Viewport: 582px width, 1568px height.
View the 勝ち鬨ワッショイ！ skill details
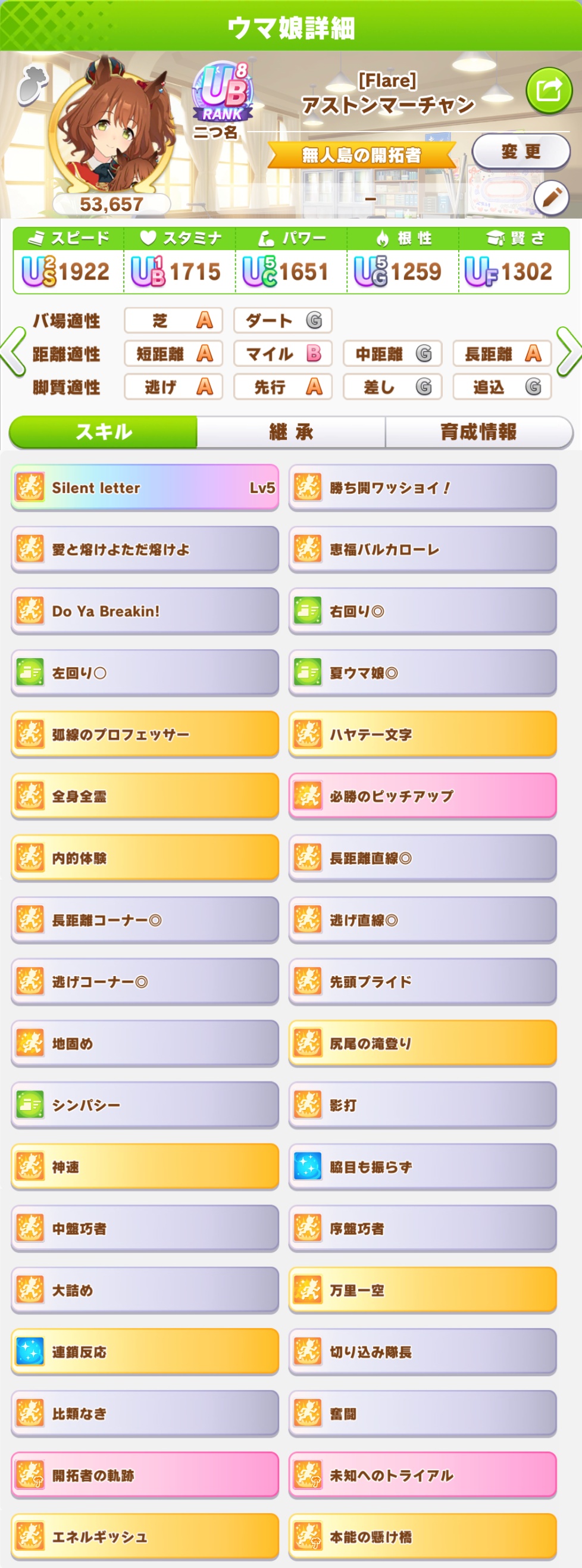pyautogui.click(x=423, y=488)
